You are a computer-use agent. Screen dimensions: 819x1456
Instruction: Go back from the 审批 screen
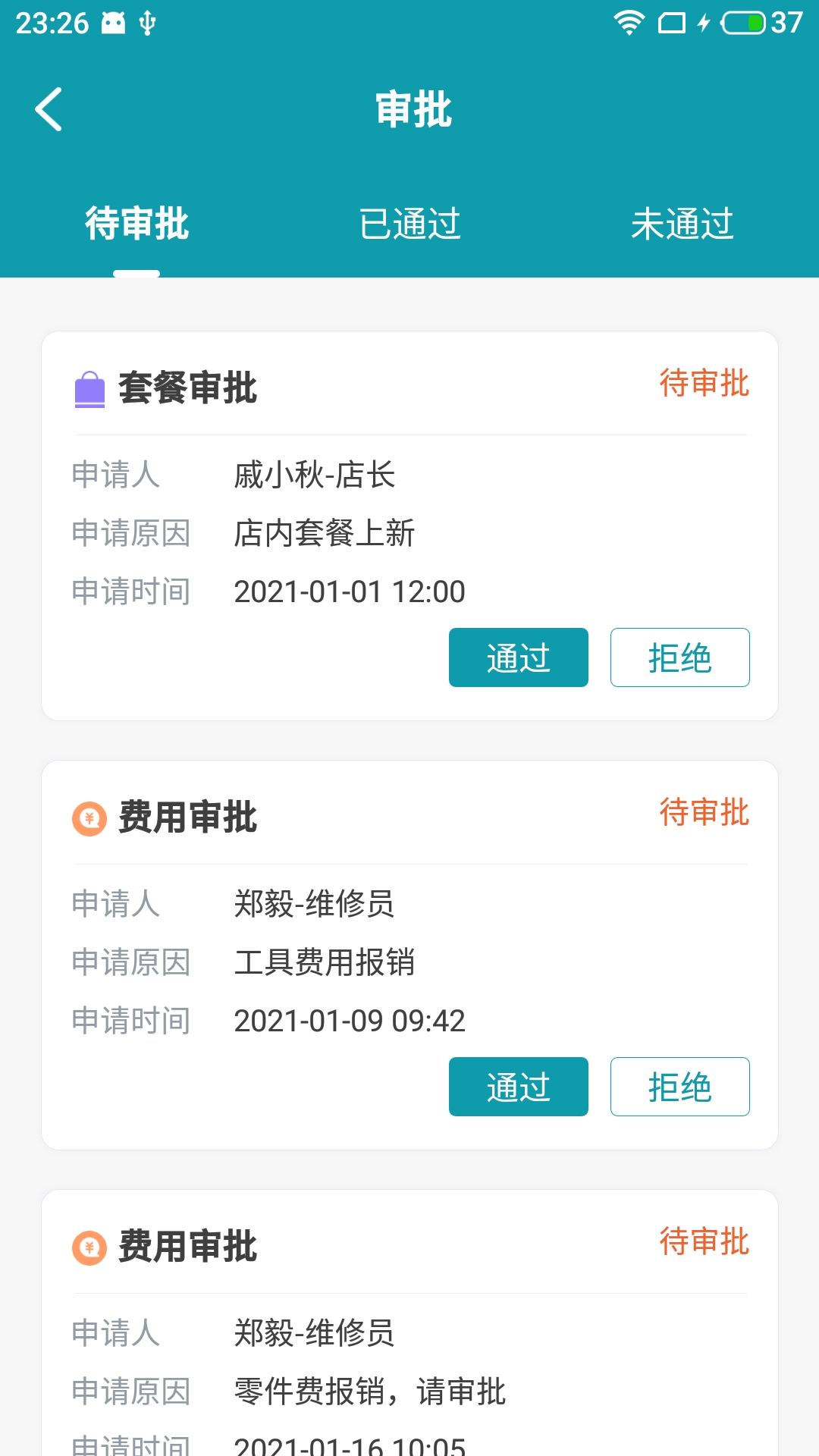tap(49, 109)
